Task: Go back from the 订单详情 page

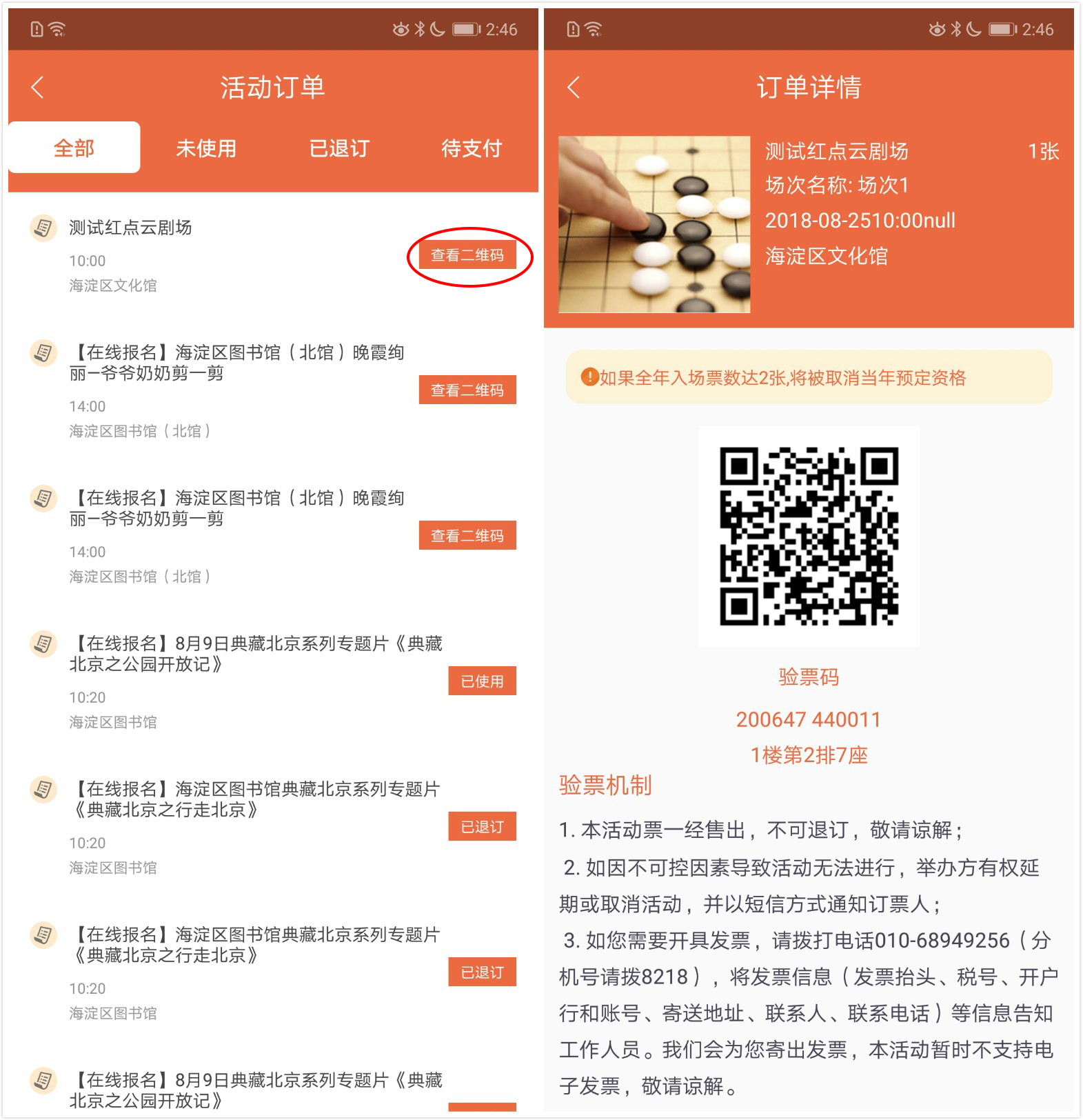Action: tap(574, 88)
